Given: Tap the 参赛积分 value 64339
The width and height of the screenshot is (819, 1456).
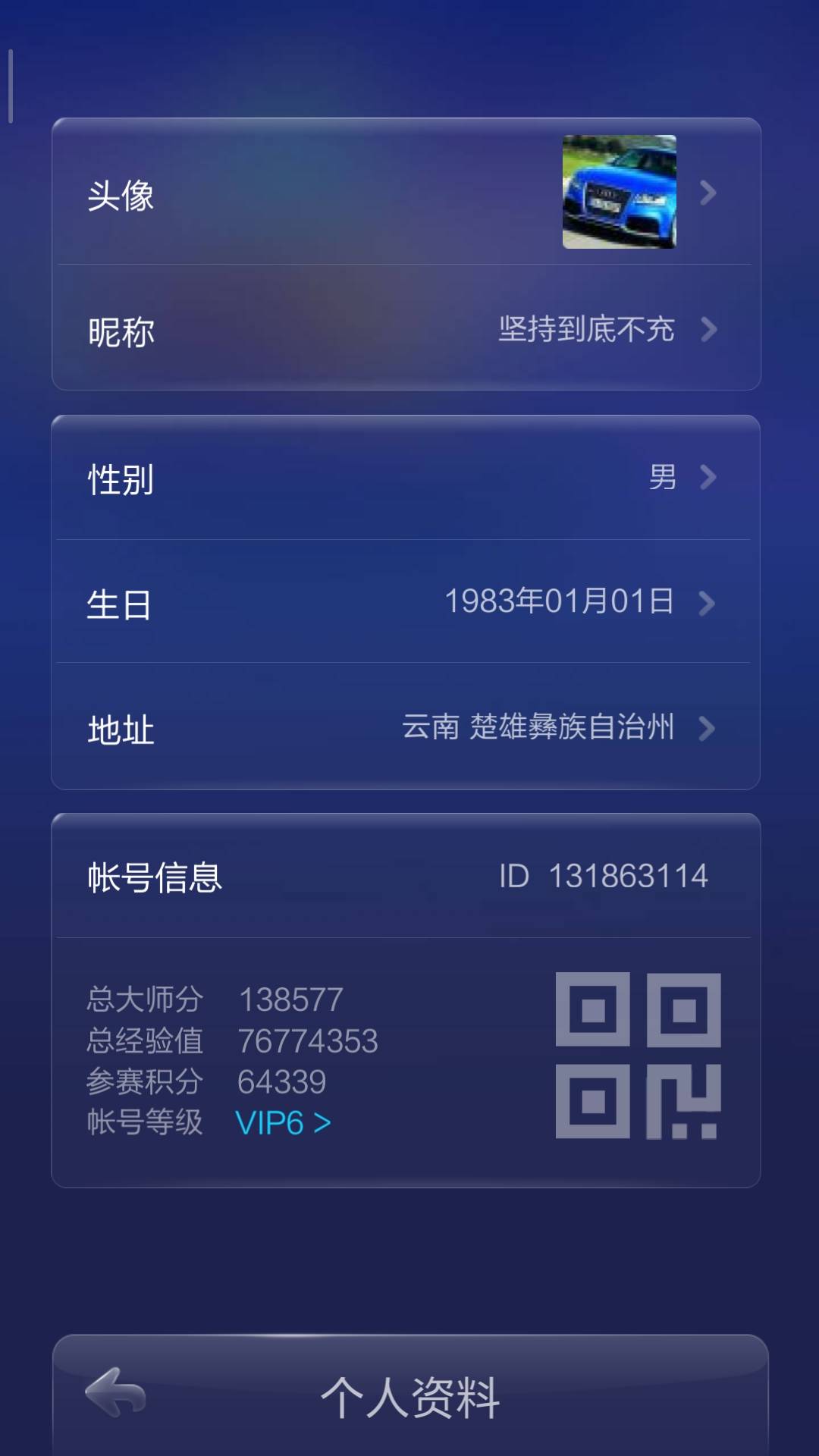Looking at the screenshot, I should (282, 1082).
